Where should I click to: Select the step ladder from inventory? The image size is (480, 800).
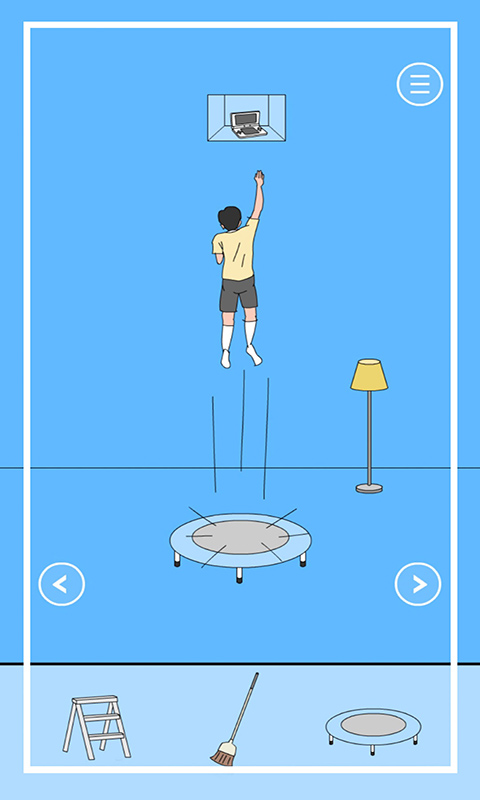(x=96, y=727)
